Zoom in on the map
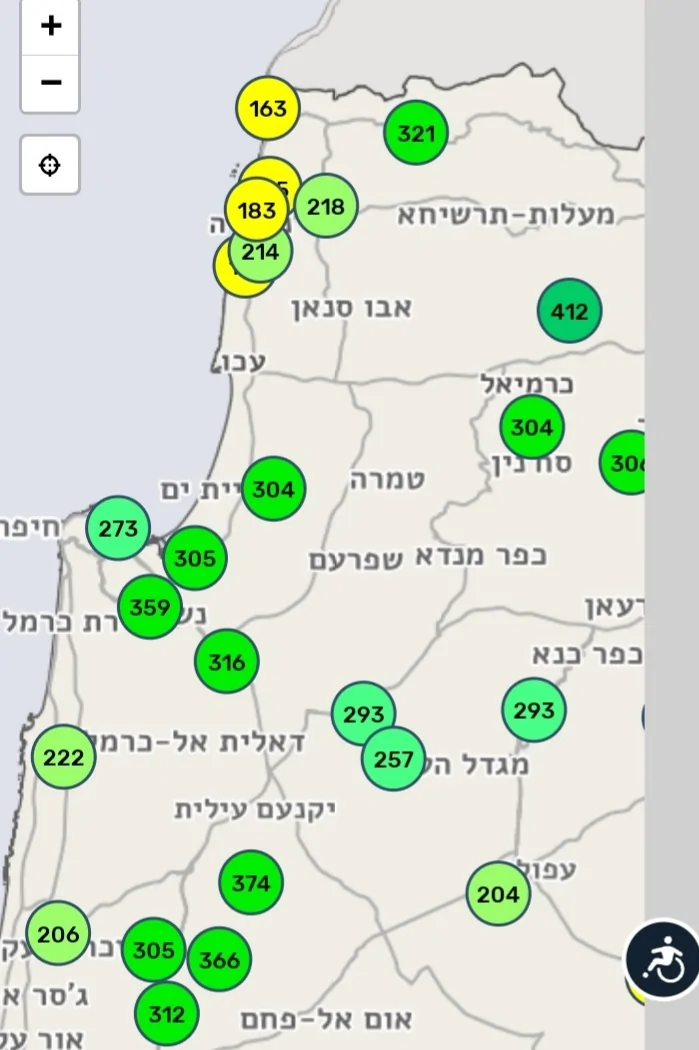This screenshot has height=1050, width=699. [50, 27]
